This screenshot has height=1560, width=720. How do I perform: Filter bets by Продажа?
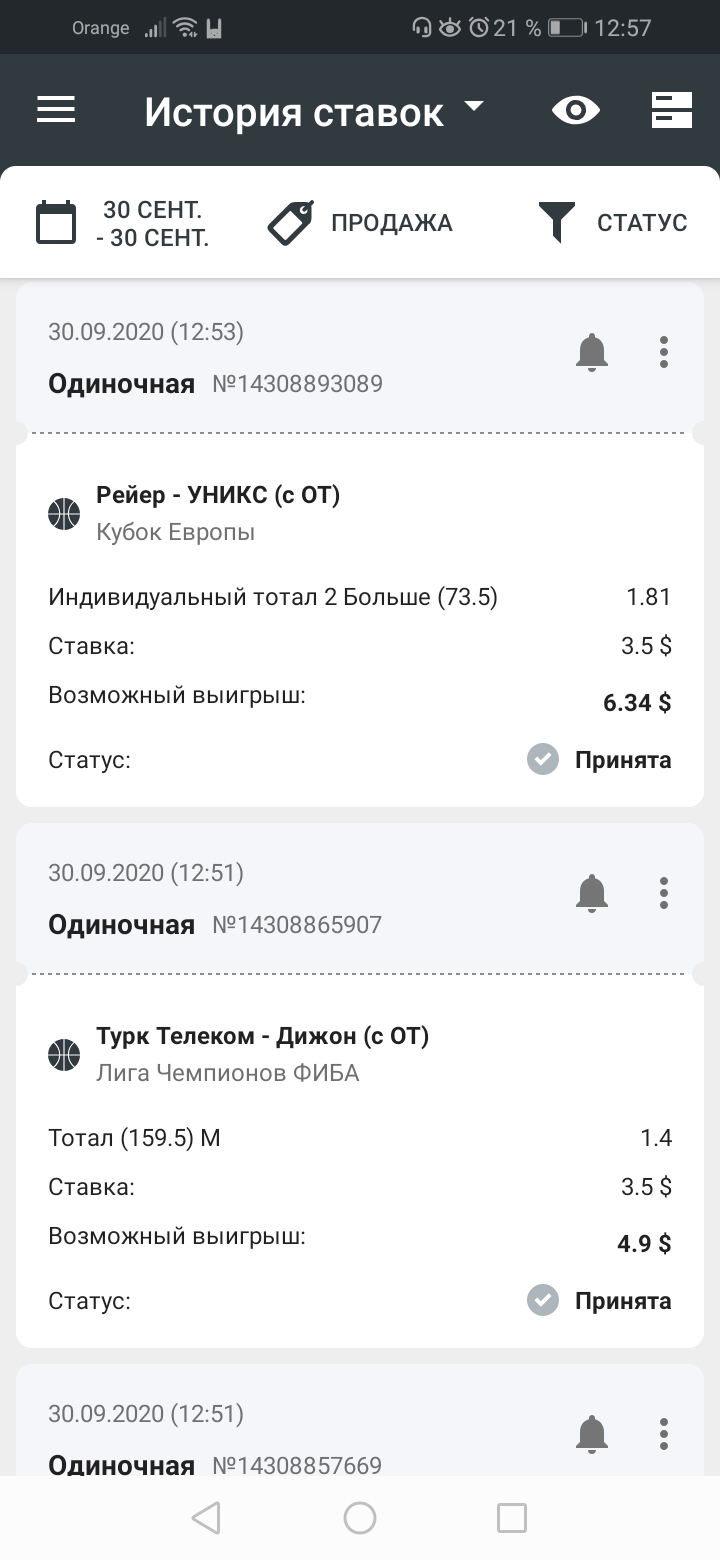[360, 223]
